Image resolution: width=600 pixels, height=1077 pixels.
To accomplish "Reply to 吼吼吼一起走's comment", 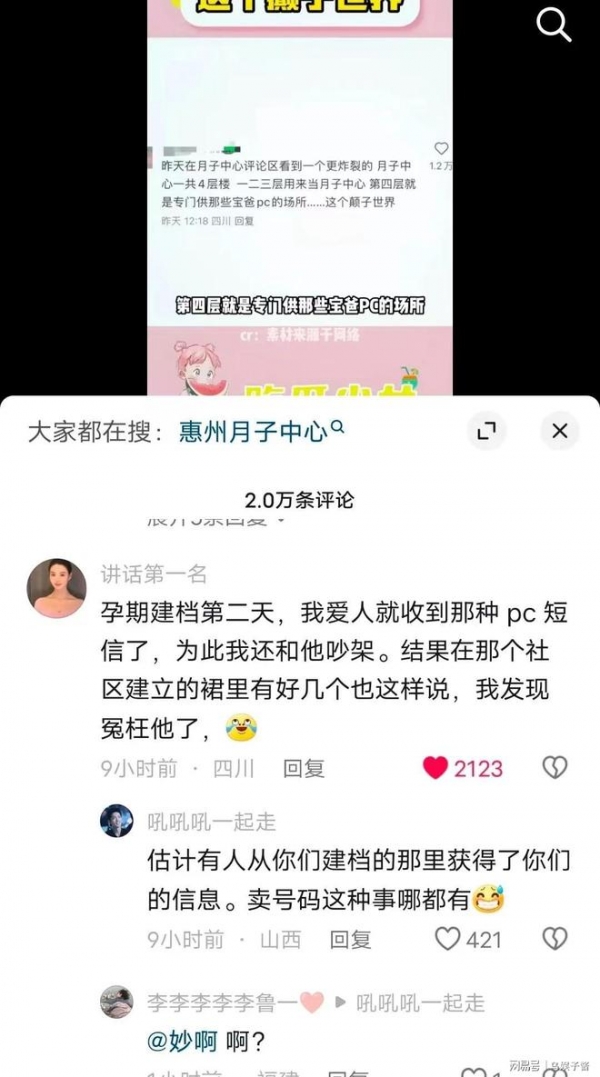I will (x=350, y=939).
